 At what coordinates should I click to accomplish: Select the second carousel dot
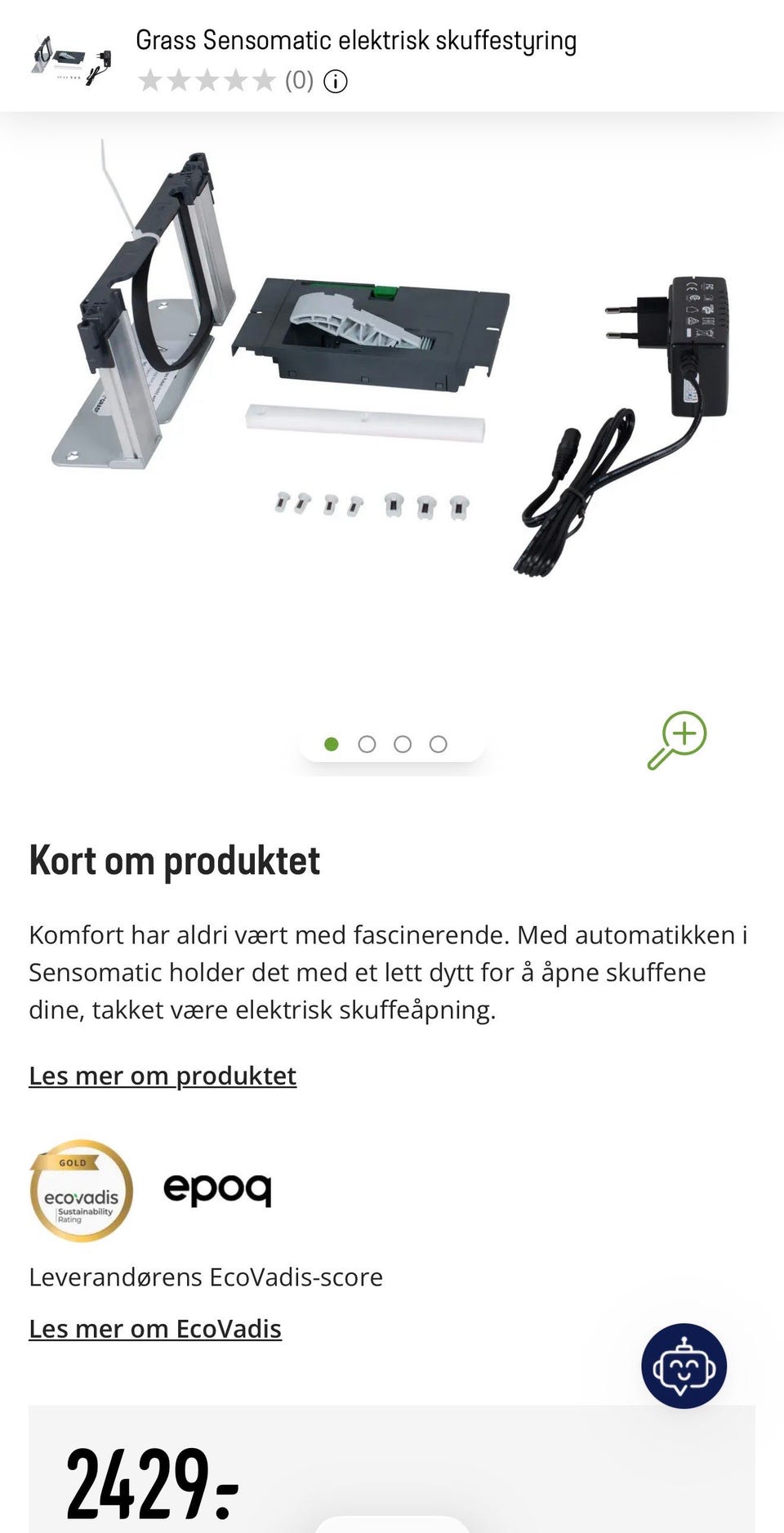tap(367, 744)
